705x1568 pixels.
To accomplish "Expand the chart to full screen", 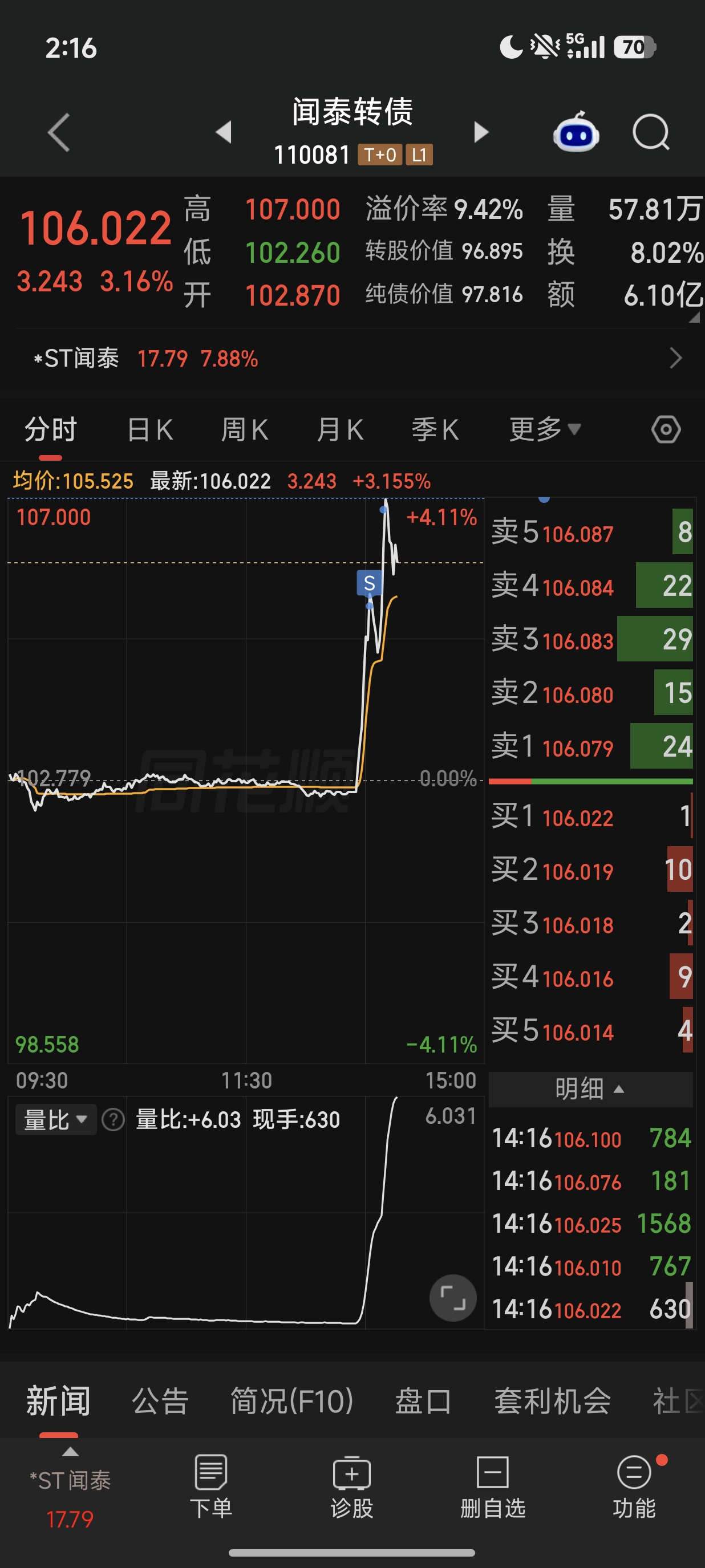I will click(x=452, y=1298).
